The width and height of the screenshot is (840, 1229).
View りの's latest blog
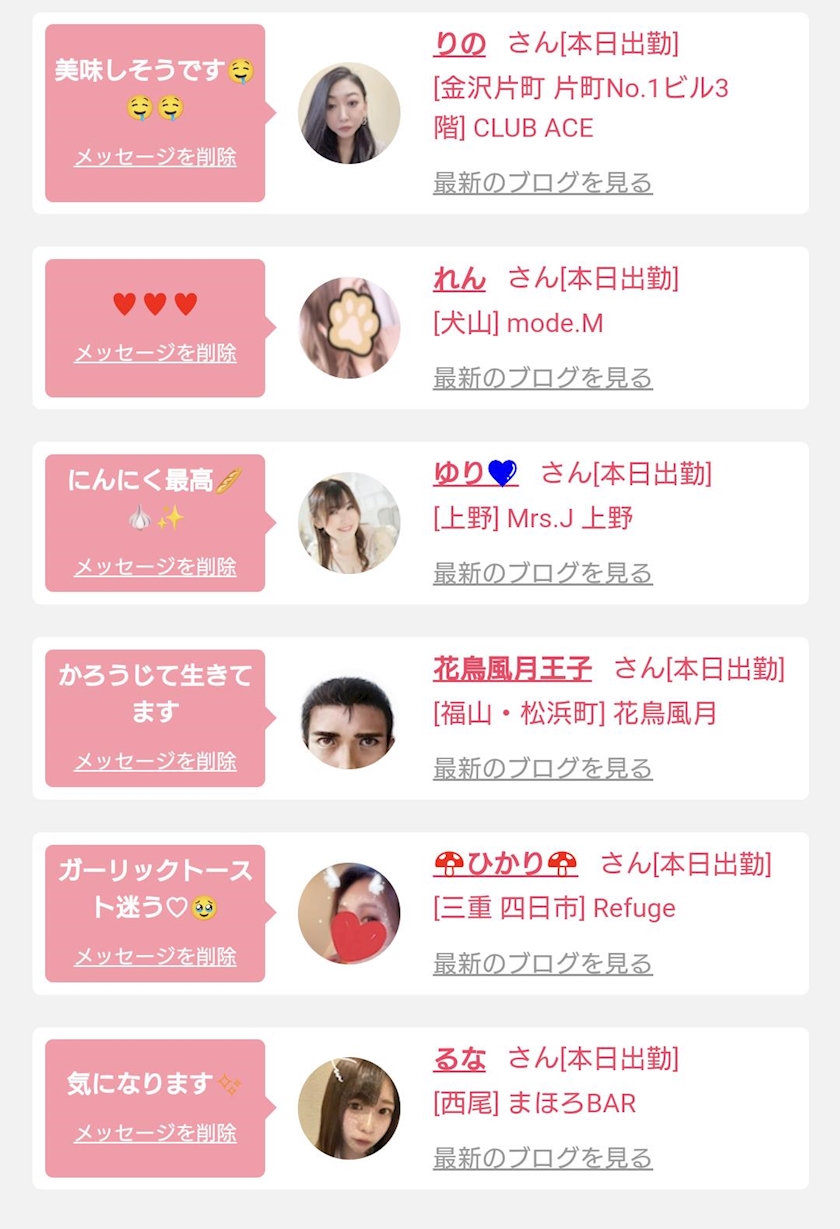click(x=542, y=183)
